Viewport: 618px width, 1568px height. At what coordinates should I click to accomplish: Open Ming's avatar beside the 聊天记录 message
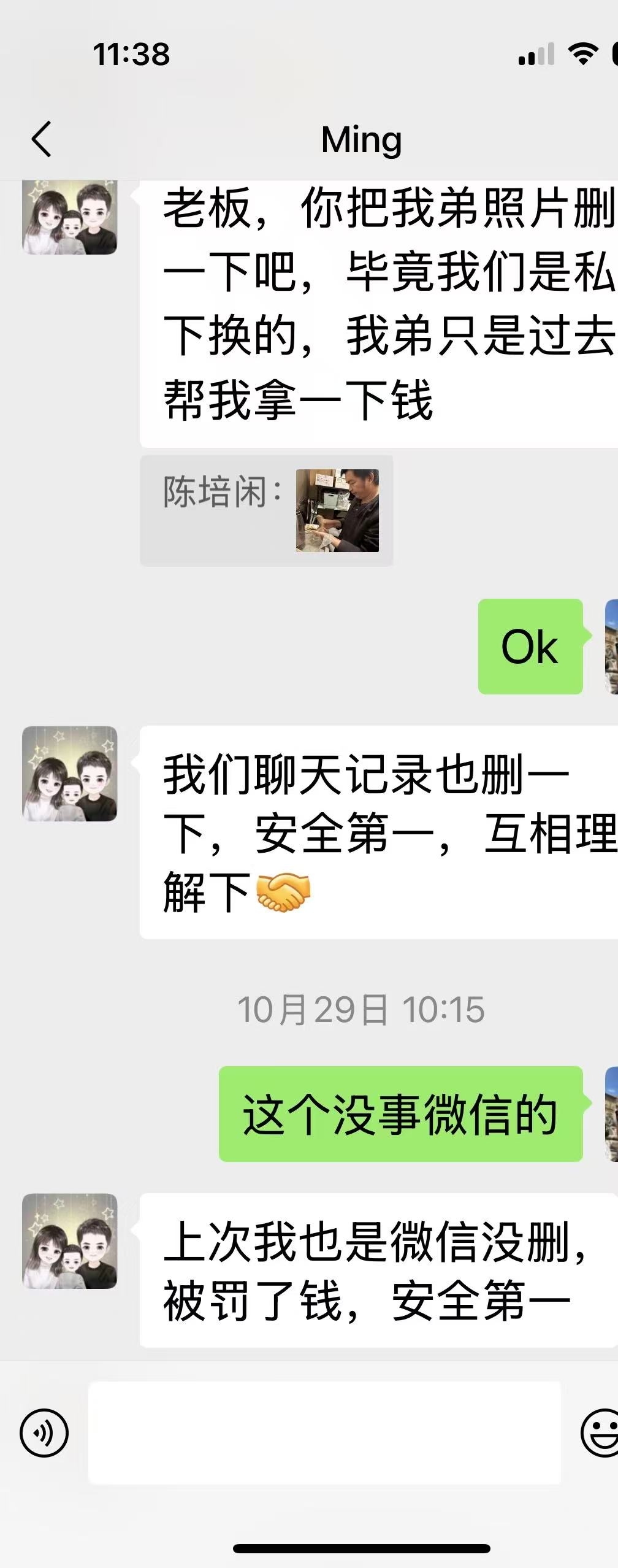[x=70, y=774]
